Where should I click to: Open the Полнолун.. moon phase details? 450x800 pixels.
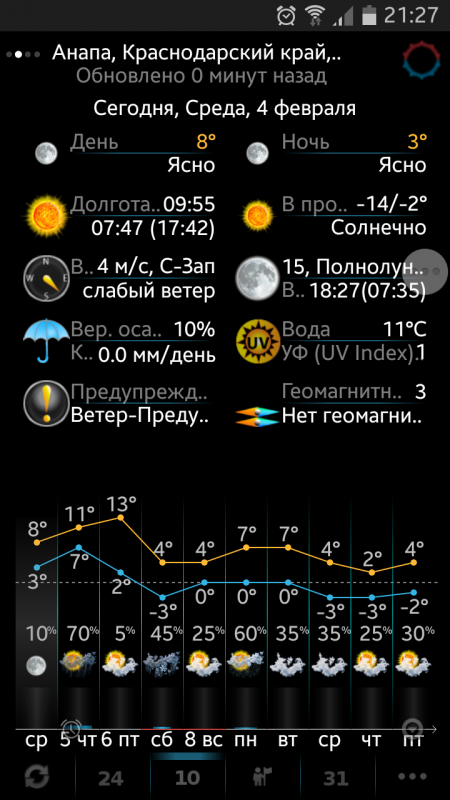[331, 279]
